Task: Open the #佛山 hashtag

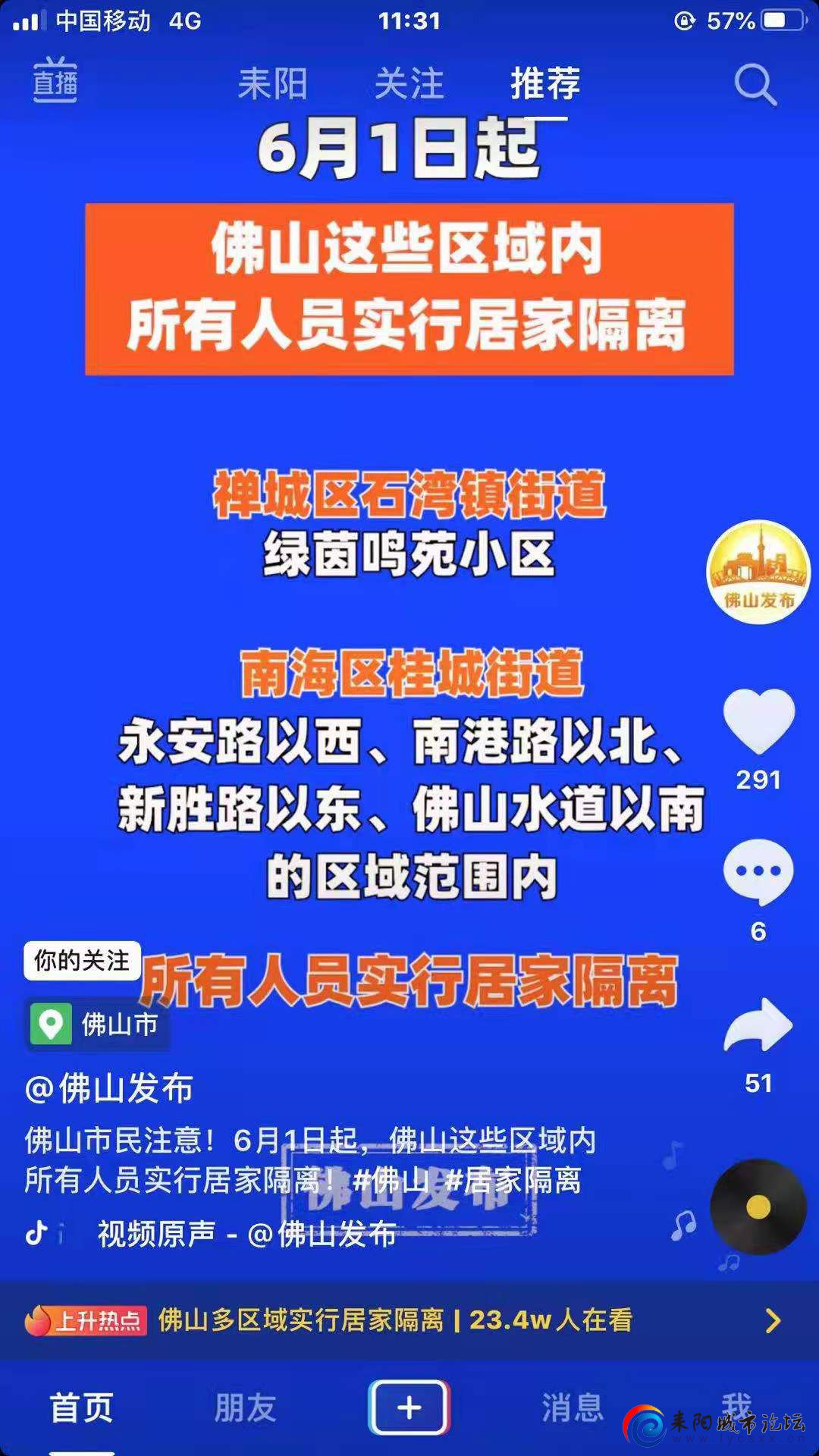Action: (391, 1181)
